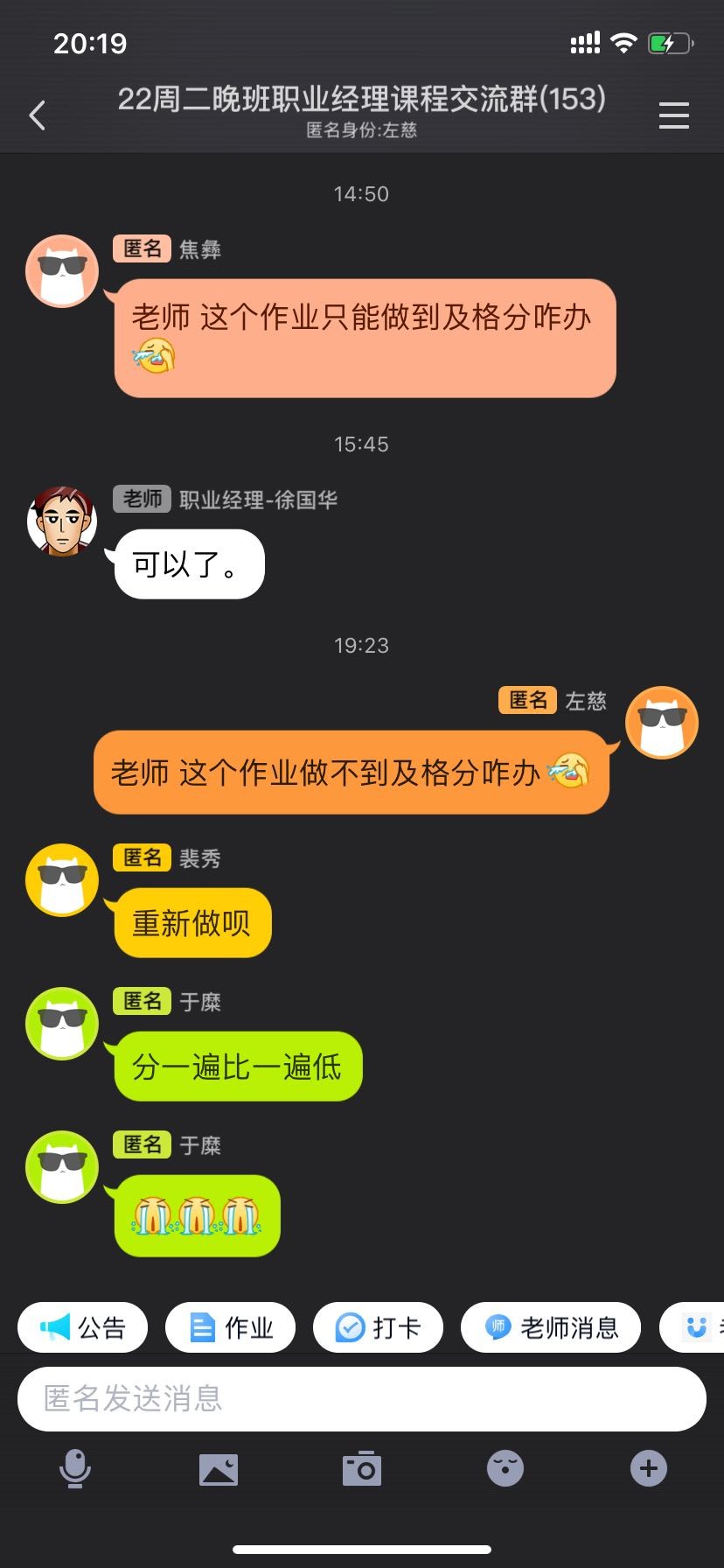Open the emoji sticker panel
This screenshot has height=1568, width=724.
click(x=505, y=1468)
